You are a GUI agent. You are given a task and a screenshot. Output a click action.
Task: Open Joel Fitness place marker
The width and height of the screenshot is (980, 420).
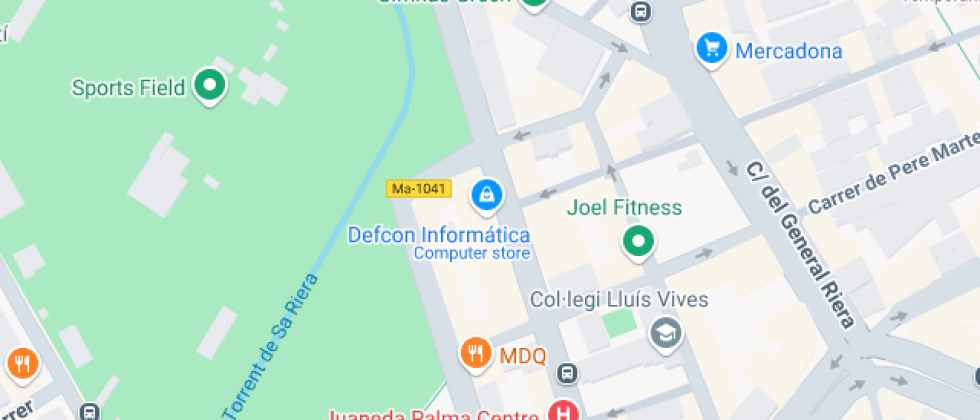coord(638,240)
